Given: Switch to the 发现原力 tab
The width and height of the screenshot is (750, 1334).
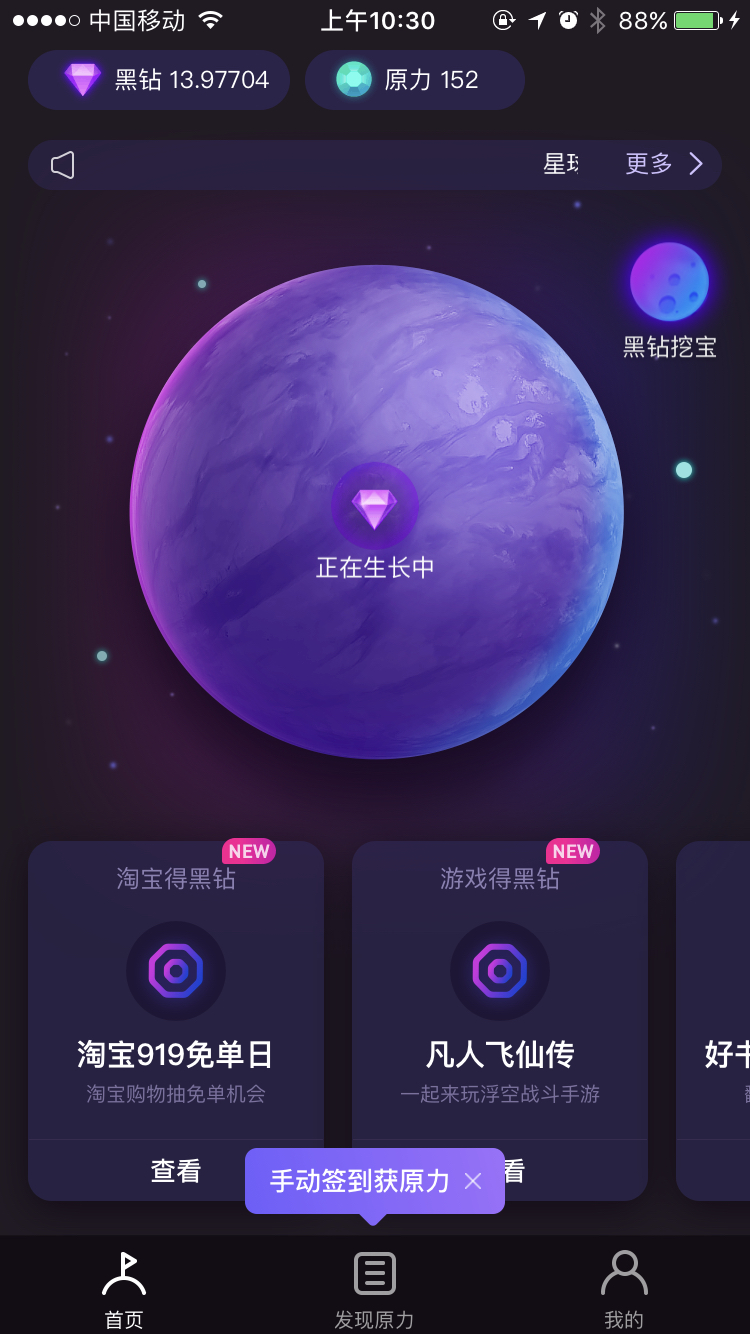Looking at the screenshot, I should [375, 1288].
